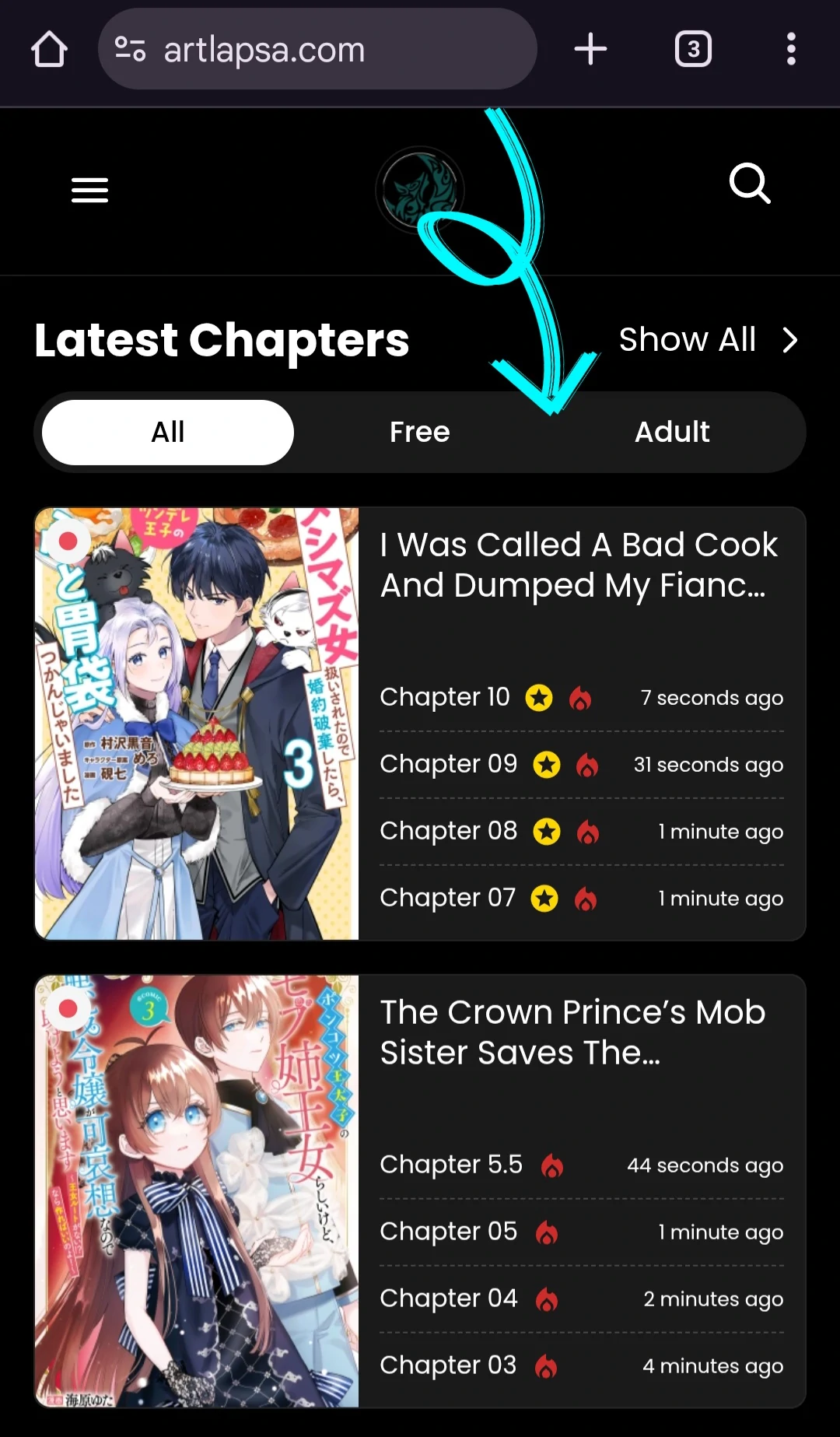The height and width of the screenshot is (1437, 840).
Task: Open the hamburger menu
Action: pos(89,190)
